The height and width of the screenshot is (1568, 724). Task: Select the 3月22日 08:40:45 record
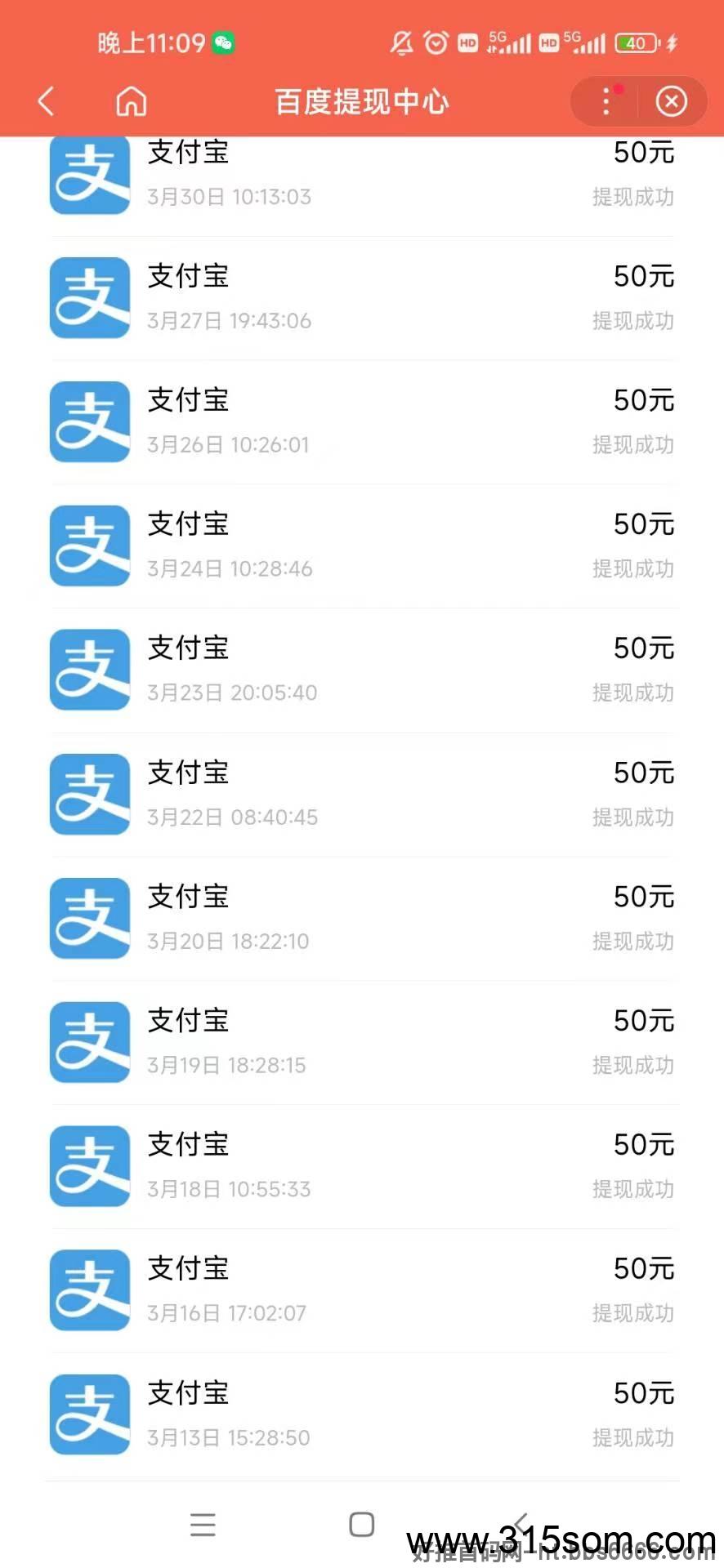(x=362, y=795)
